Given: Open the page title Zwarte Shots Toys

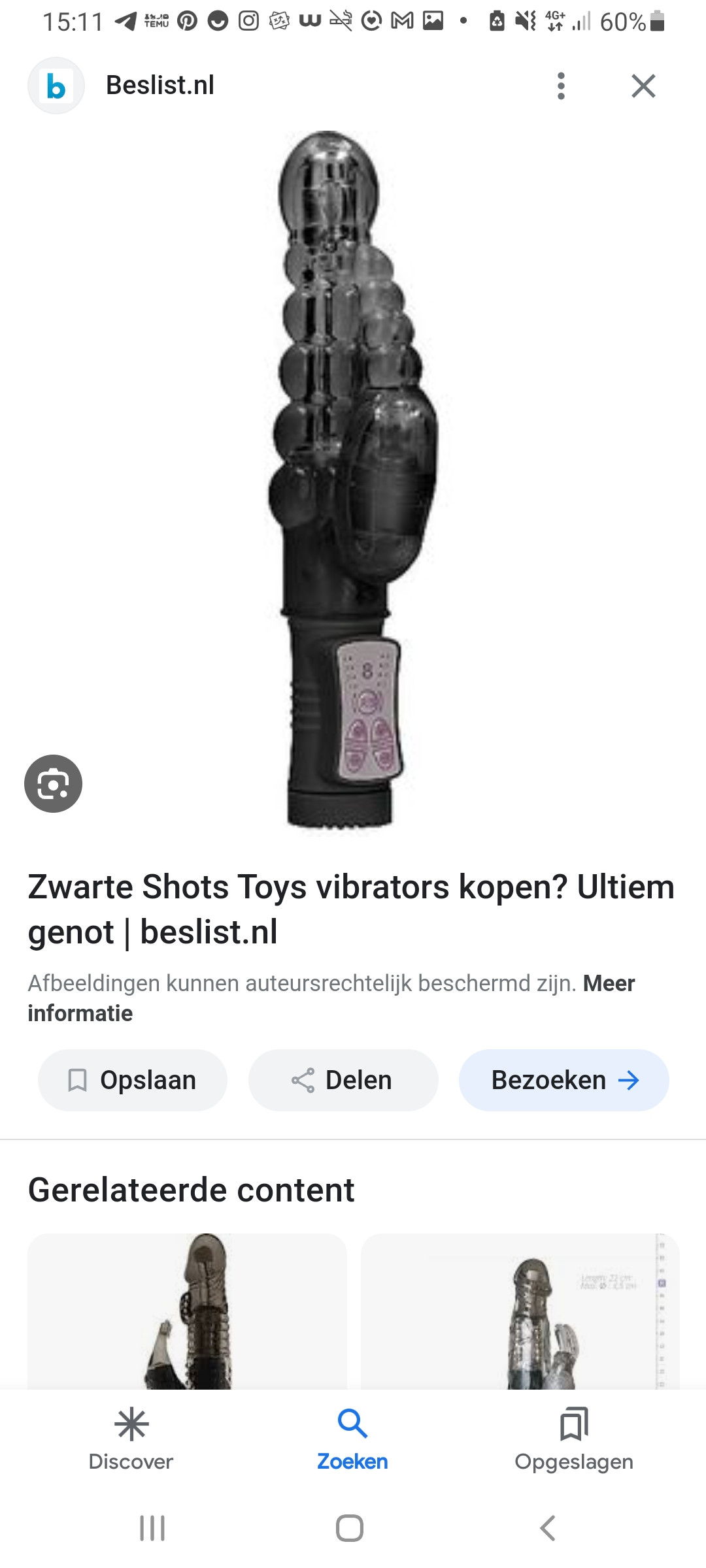Looking at the screenshot, I should pos(350,909).
